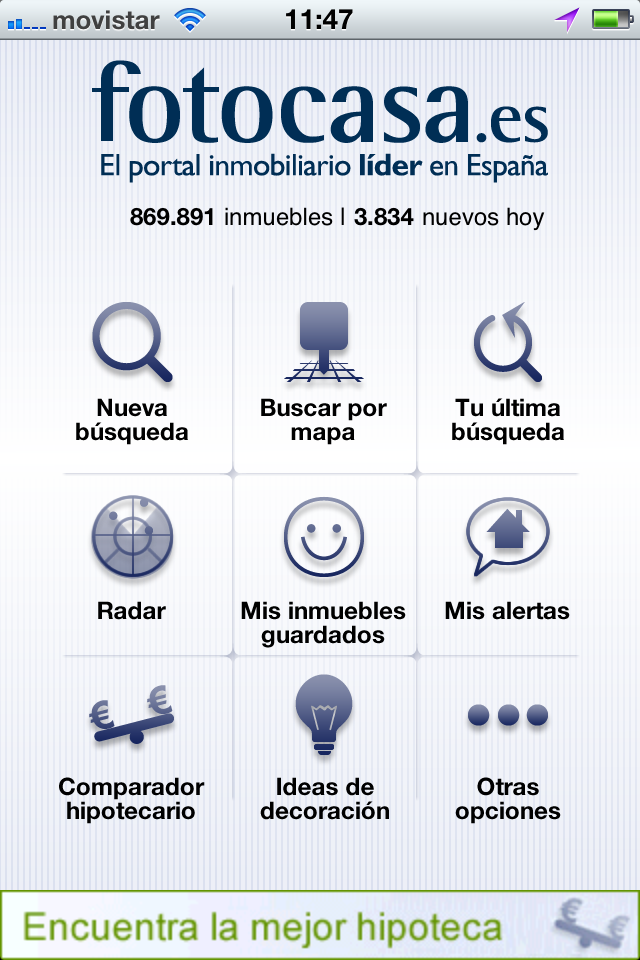View Mis inmuebles guardados
Image resolution: width=640 pixels, height=960 pixels.
click(323, 565)
